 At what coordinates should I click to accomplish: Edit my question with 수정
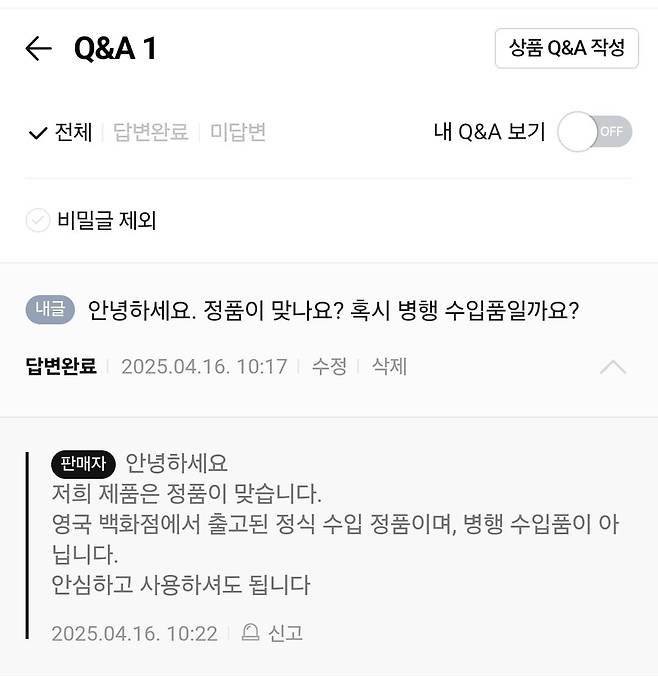click(329, 367)
